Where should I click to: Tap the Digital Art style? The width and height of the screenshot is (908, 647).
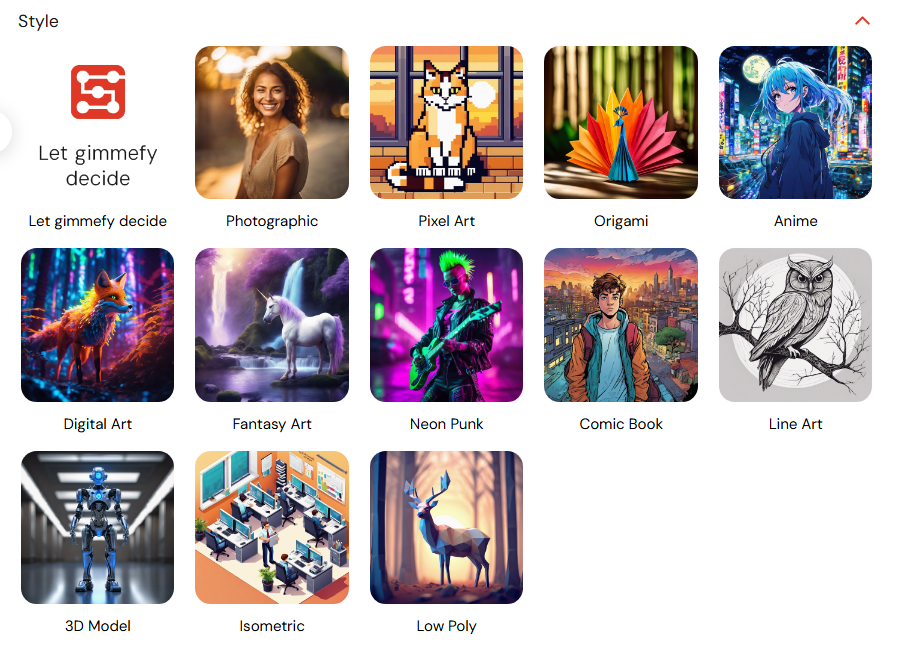coord(97,325)
